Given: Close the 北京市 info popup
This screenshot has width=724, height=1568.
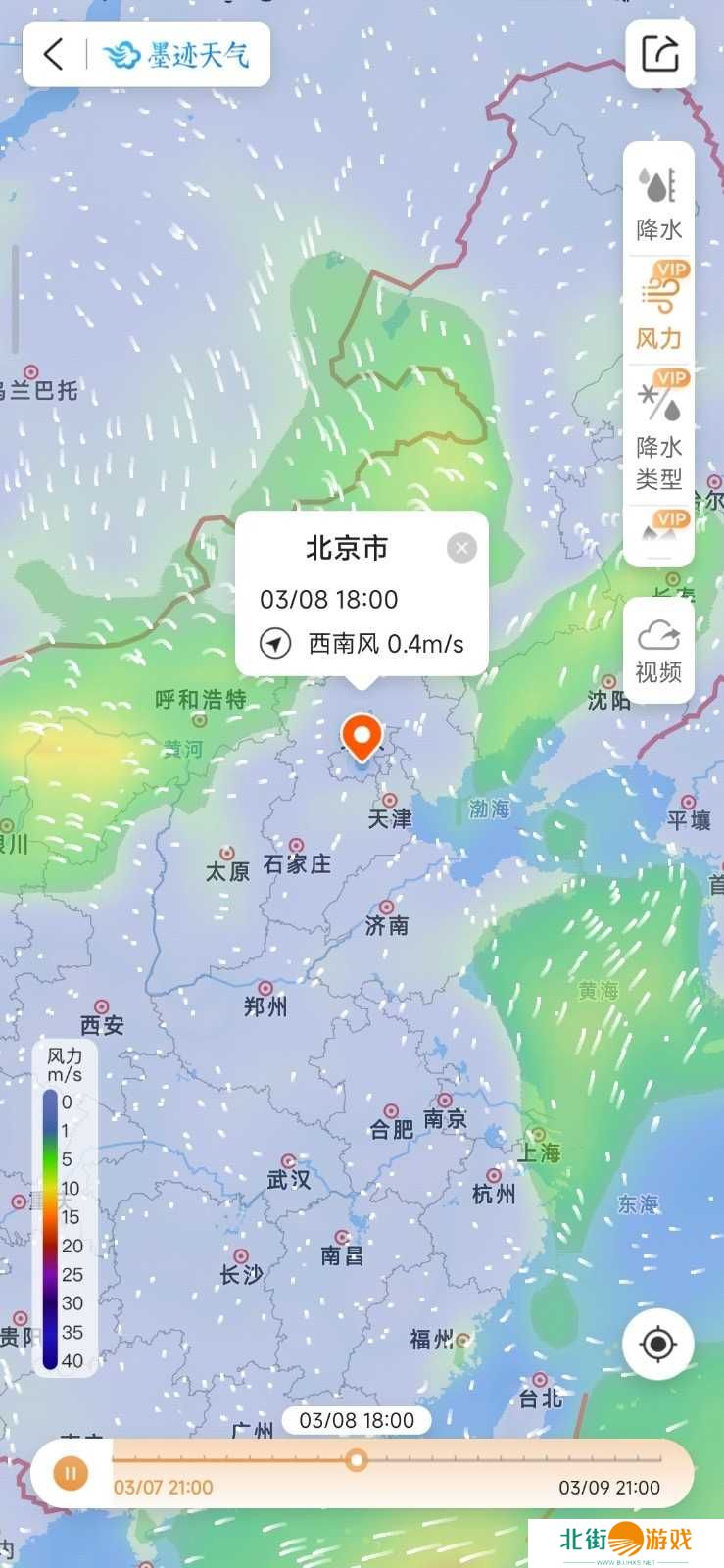Looking at the screenshot, I should 461,548.
